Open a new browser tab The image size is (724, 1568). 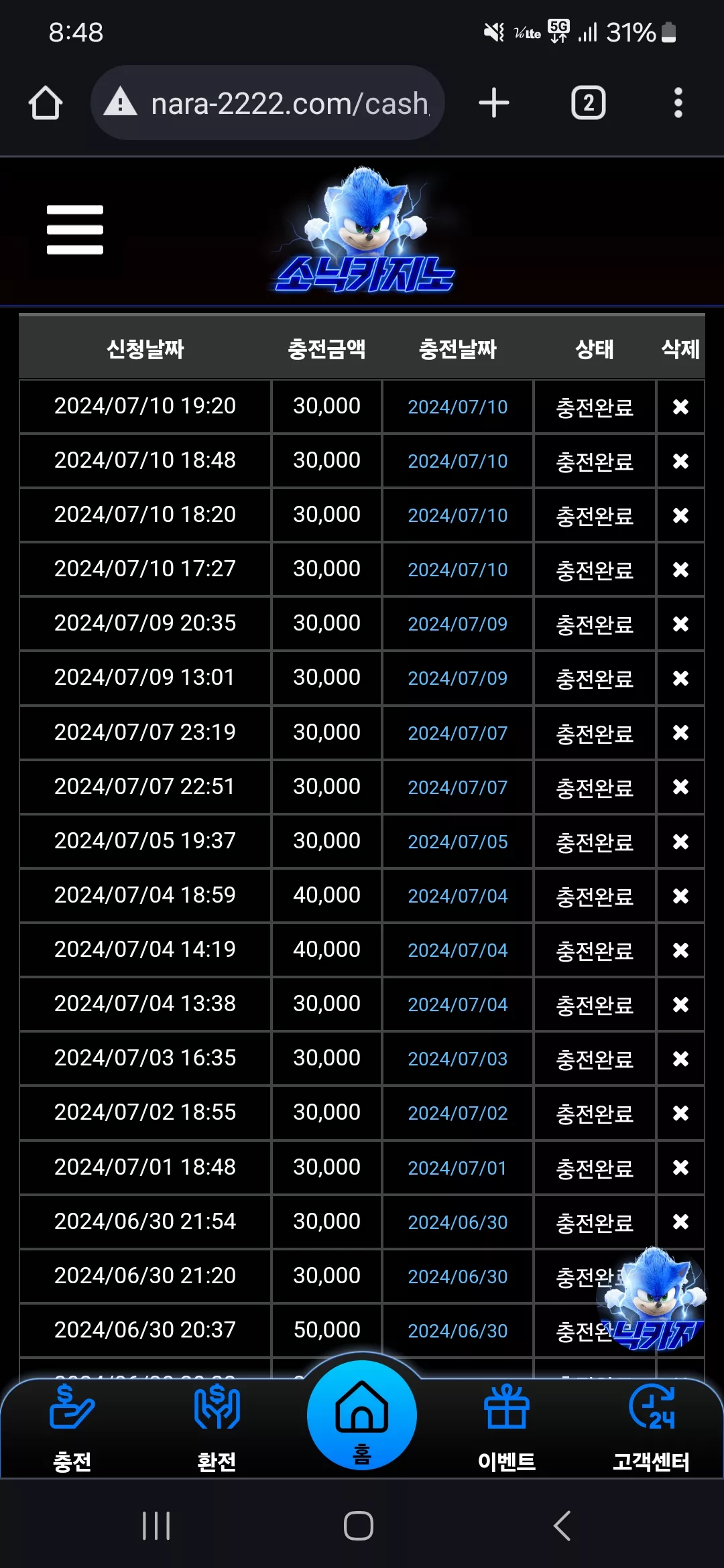tap(494, 103)
